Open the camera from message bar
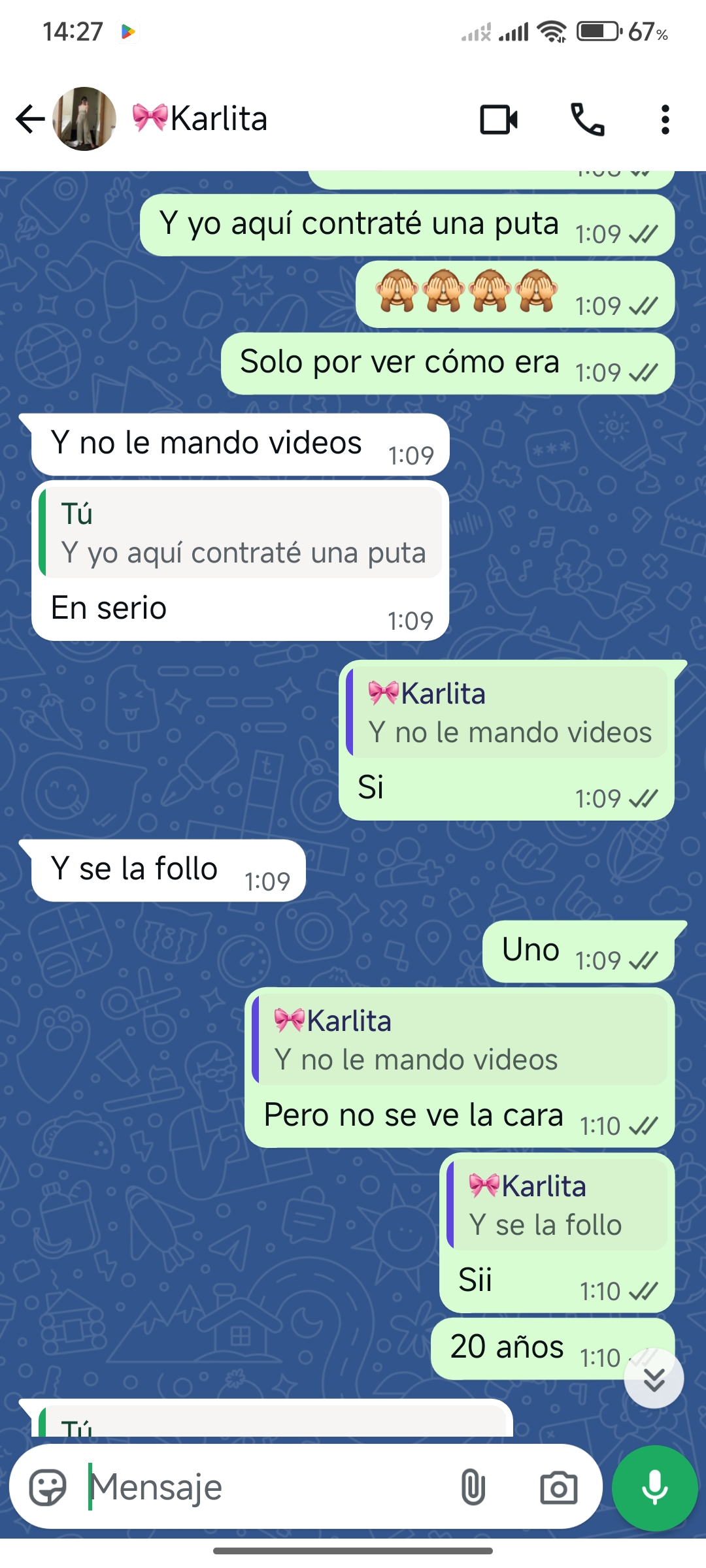Viewport: 706px width, 1568px height. pos(558,1487)
